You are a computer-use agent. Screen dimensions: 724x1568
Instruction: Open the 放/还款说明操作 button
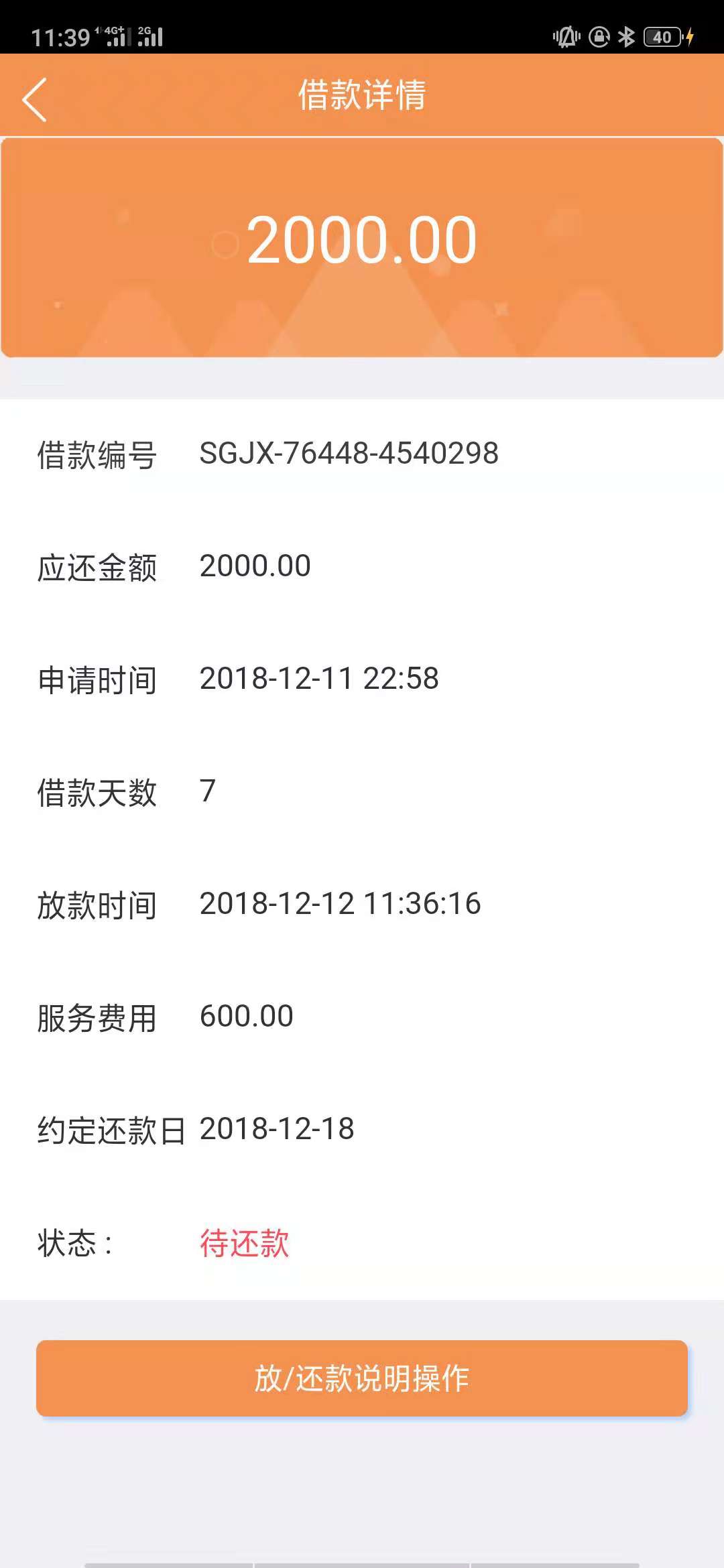362,1378
